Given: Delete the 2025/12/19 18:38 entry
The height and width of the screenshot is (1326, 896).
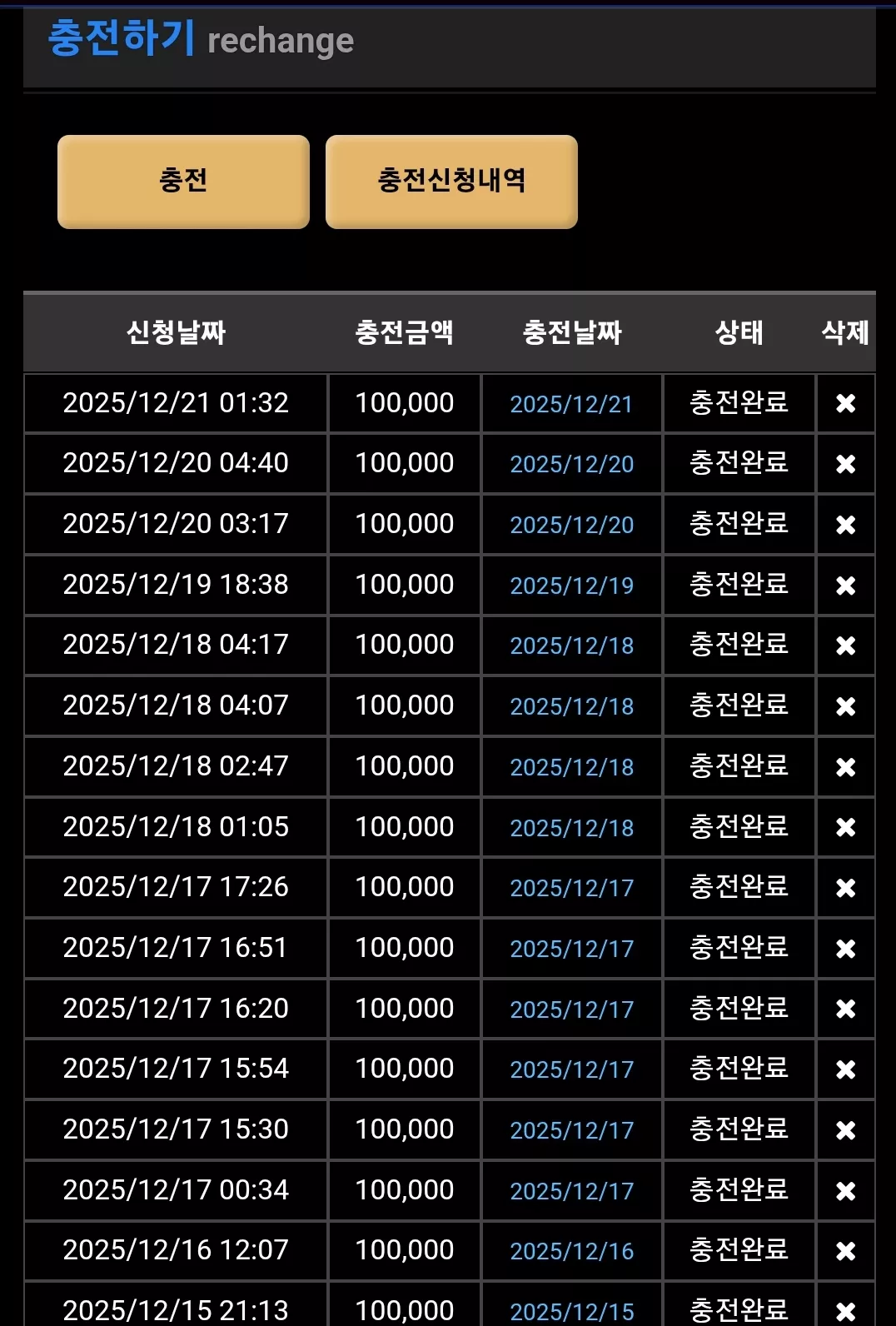Looking at the screenshot, I should pyautogui.click(x=845, y=586).
